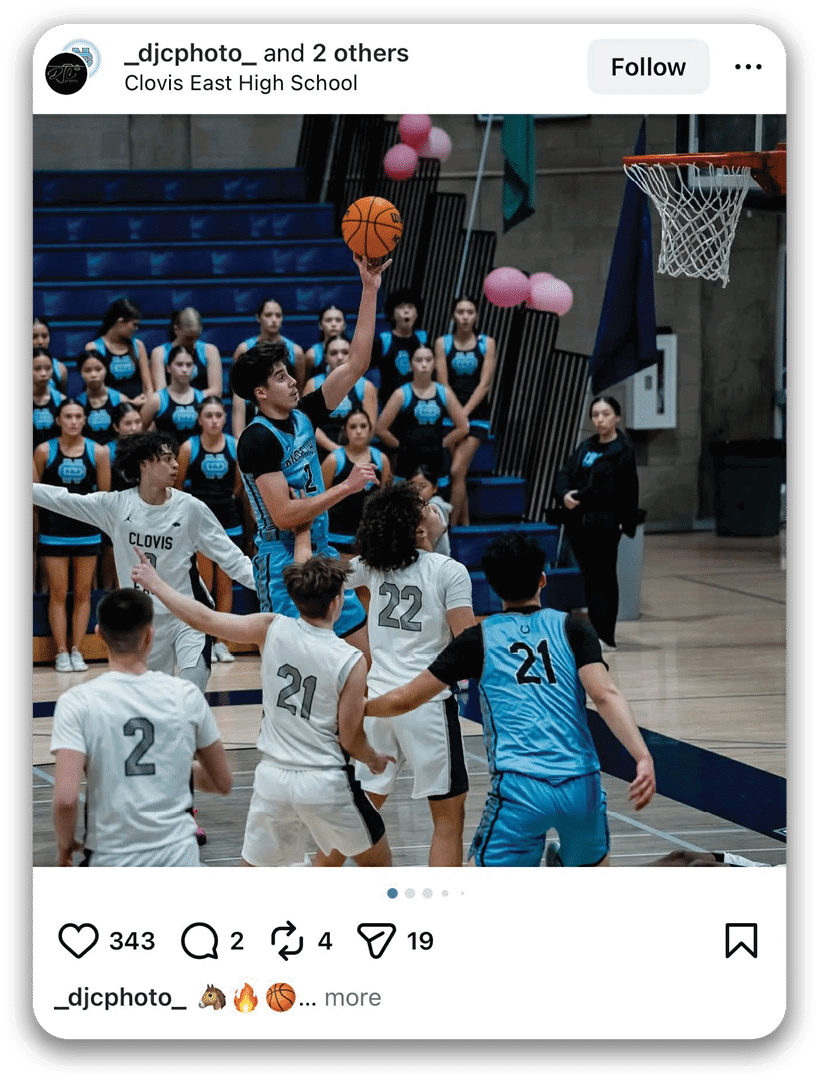Bookmark this post
819x1081 pixels.
point(740,940)
